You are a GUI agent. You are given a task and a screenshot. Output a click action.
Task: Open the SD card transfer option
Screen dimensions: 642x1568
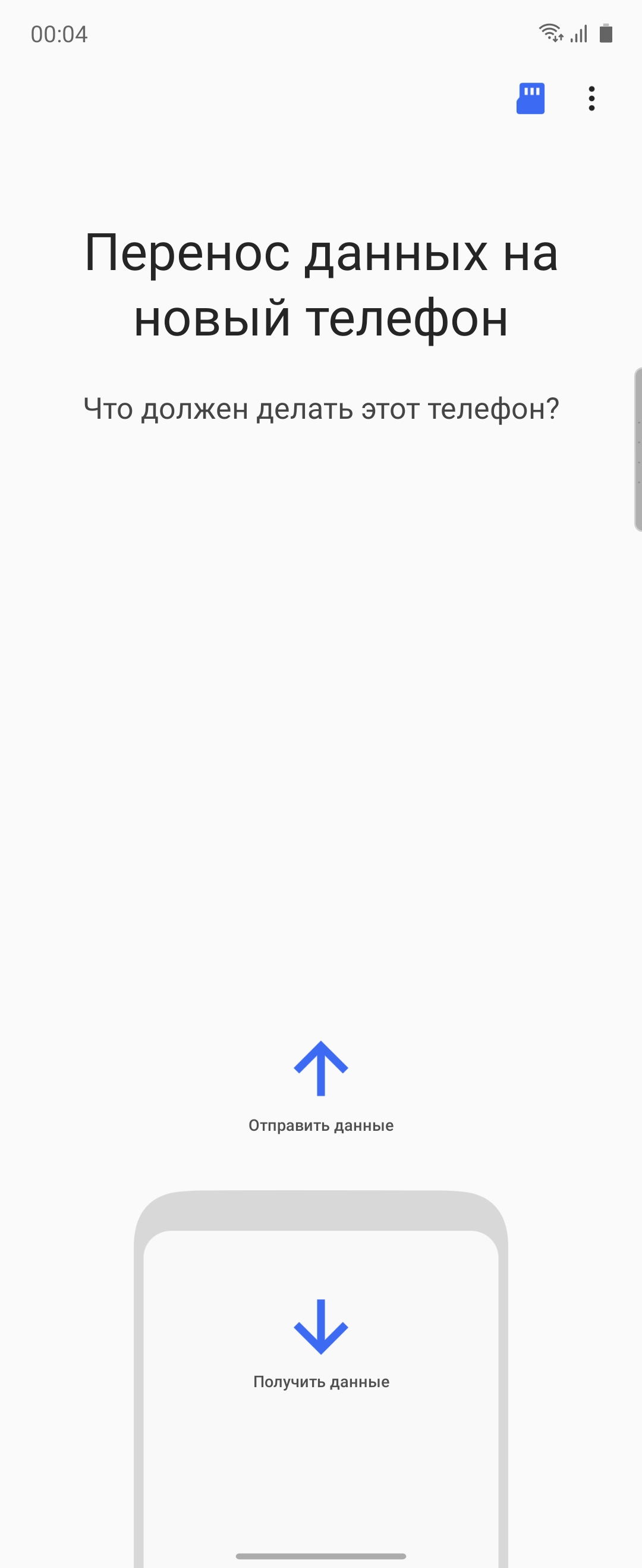point(530,99)
